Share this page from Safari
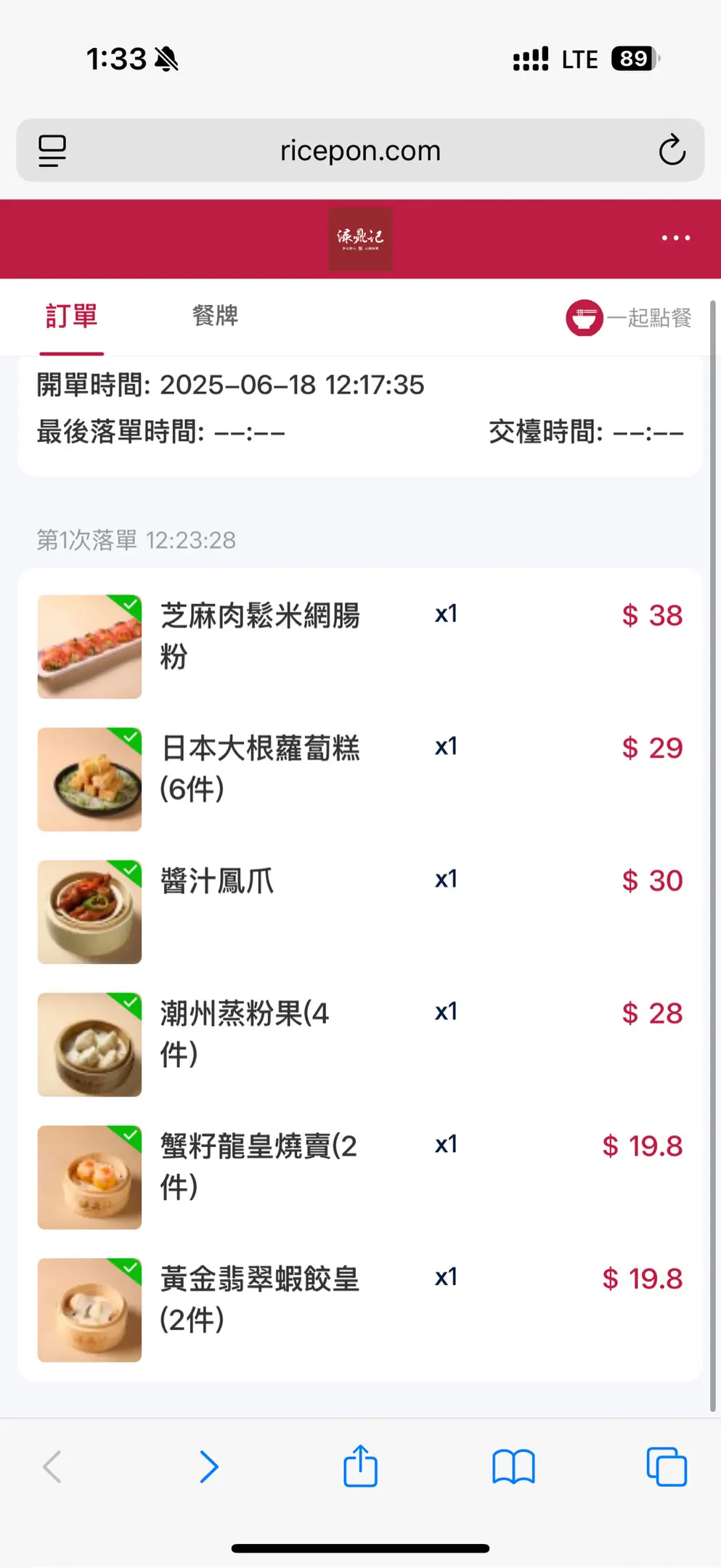The image size is (721, 1568). pos(360,1467)
